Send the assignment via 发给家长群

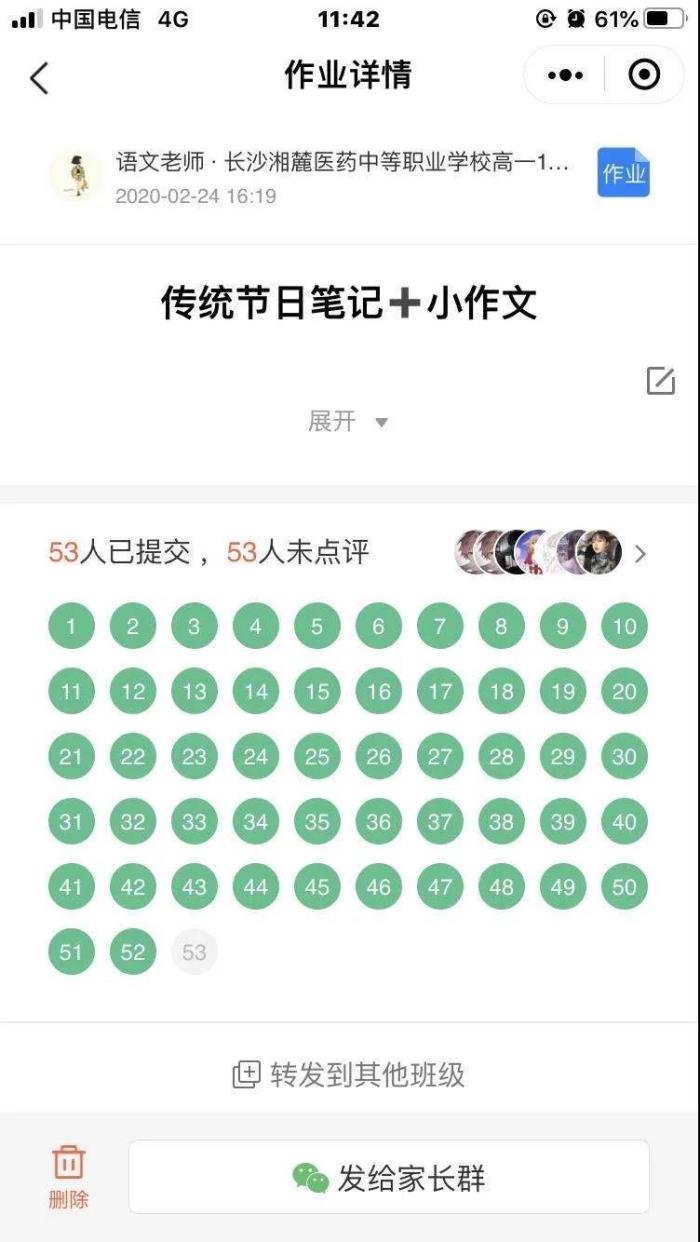(389, 1178)
